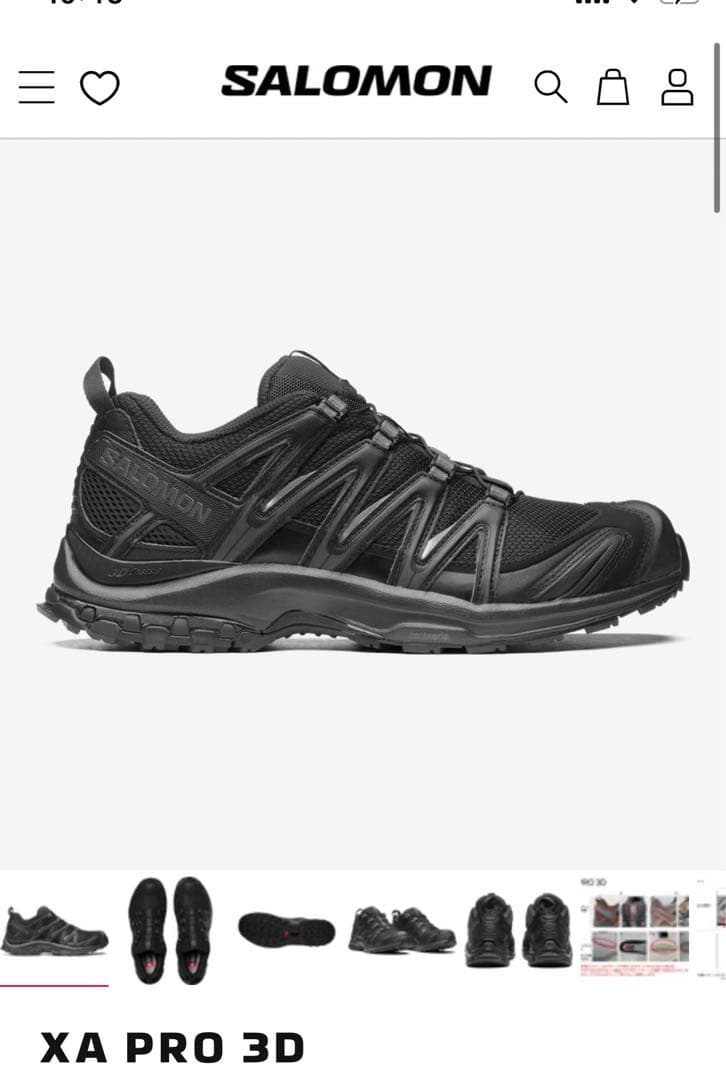Open the hamburger menu

[37, 87]
